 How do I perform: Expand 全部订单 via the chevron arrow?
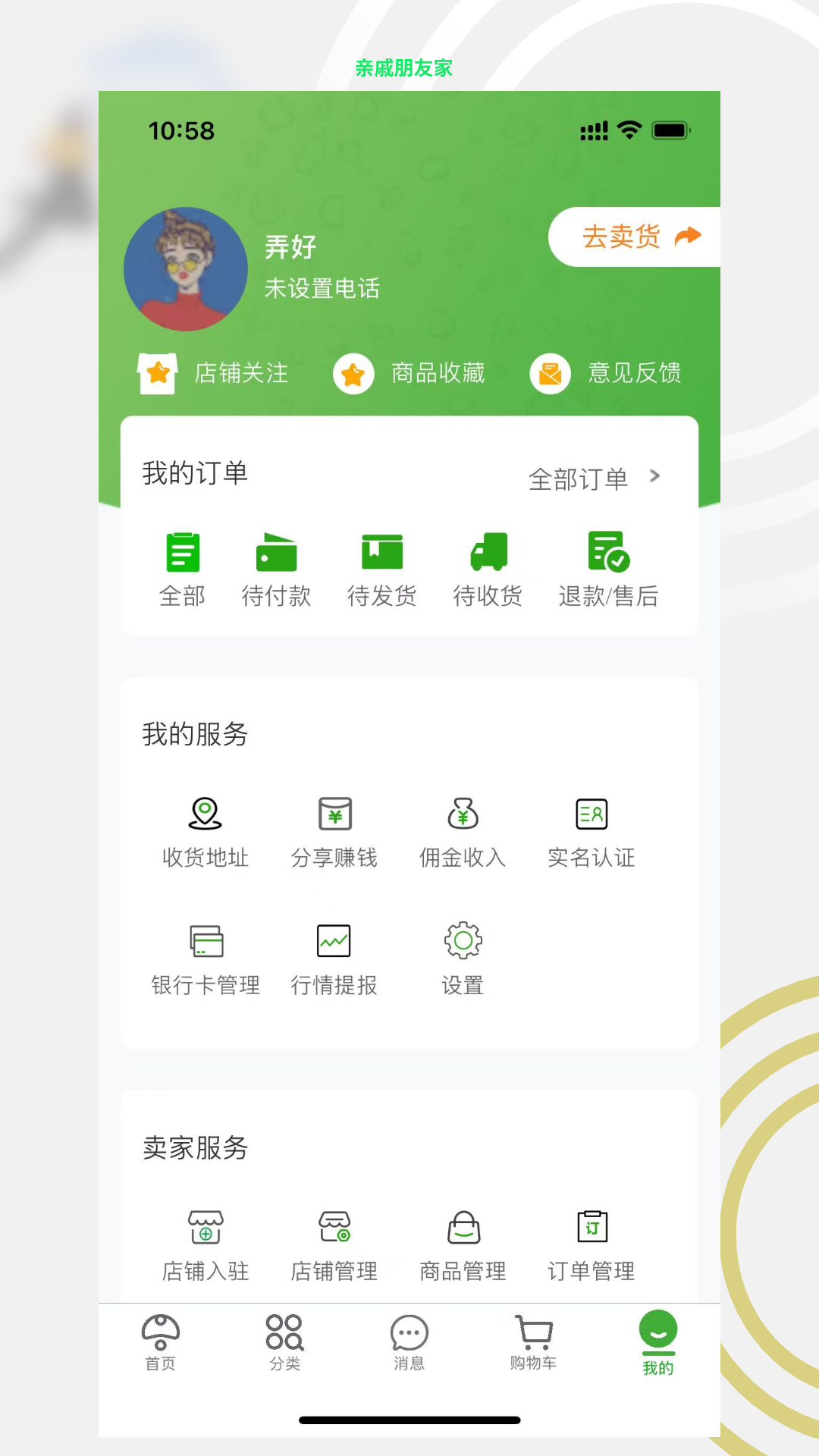pyautogui.click(x=655, y=477)
